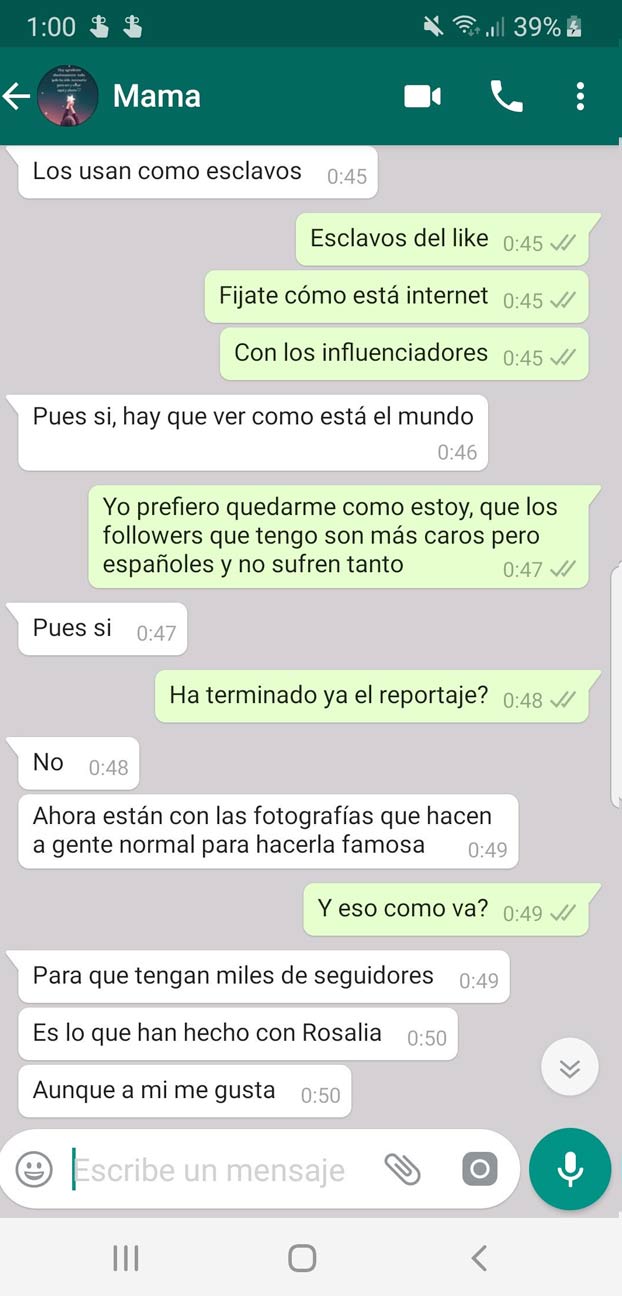Image resolution: width=622 pixels, height=1296 pixels.
Task: Attach a file with the paperclip
Action: click(x=403, y=1169)
